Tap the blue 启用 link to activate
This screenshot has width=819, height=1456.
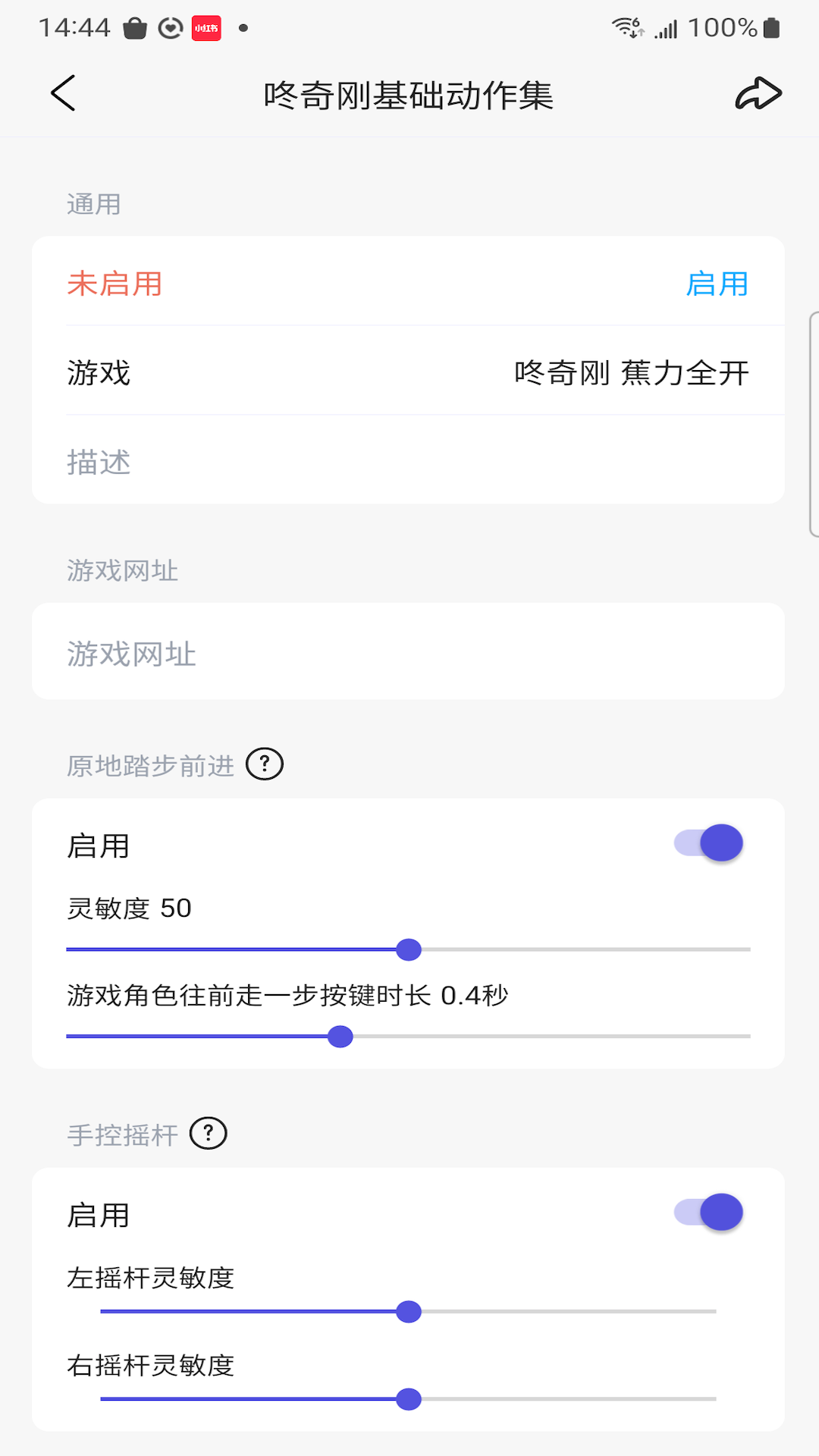coord(718,284)
